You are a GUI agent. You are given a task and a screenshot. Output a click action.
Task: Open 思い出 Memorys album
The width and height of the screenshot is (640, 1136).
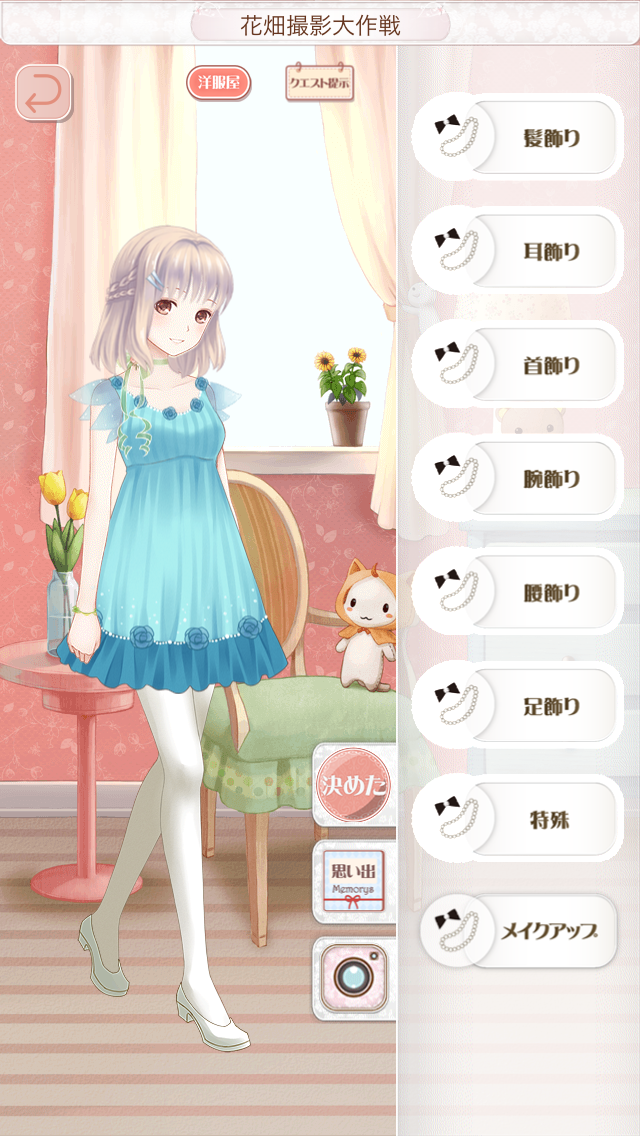pyautogui.click(x=353, y=881)
